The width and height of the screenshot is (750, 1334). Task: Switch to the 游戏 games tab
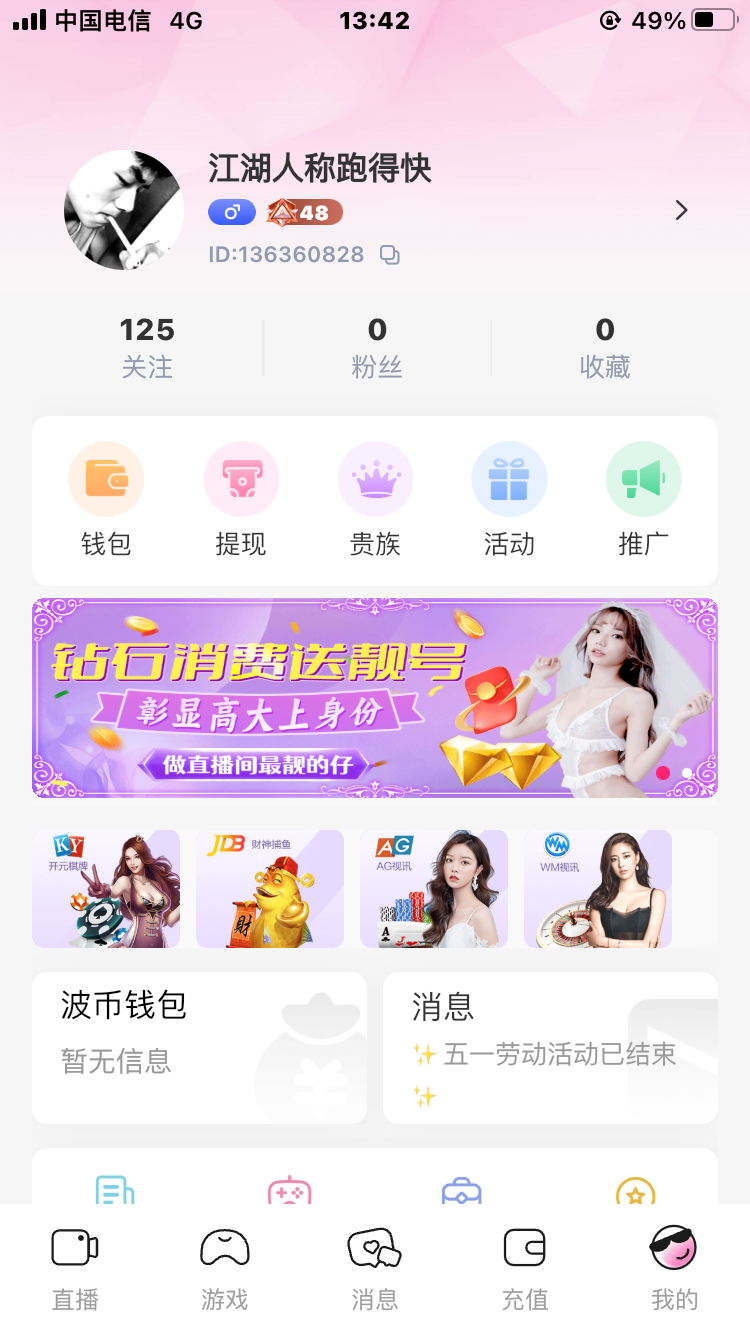click(225, 1268)
